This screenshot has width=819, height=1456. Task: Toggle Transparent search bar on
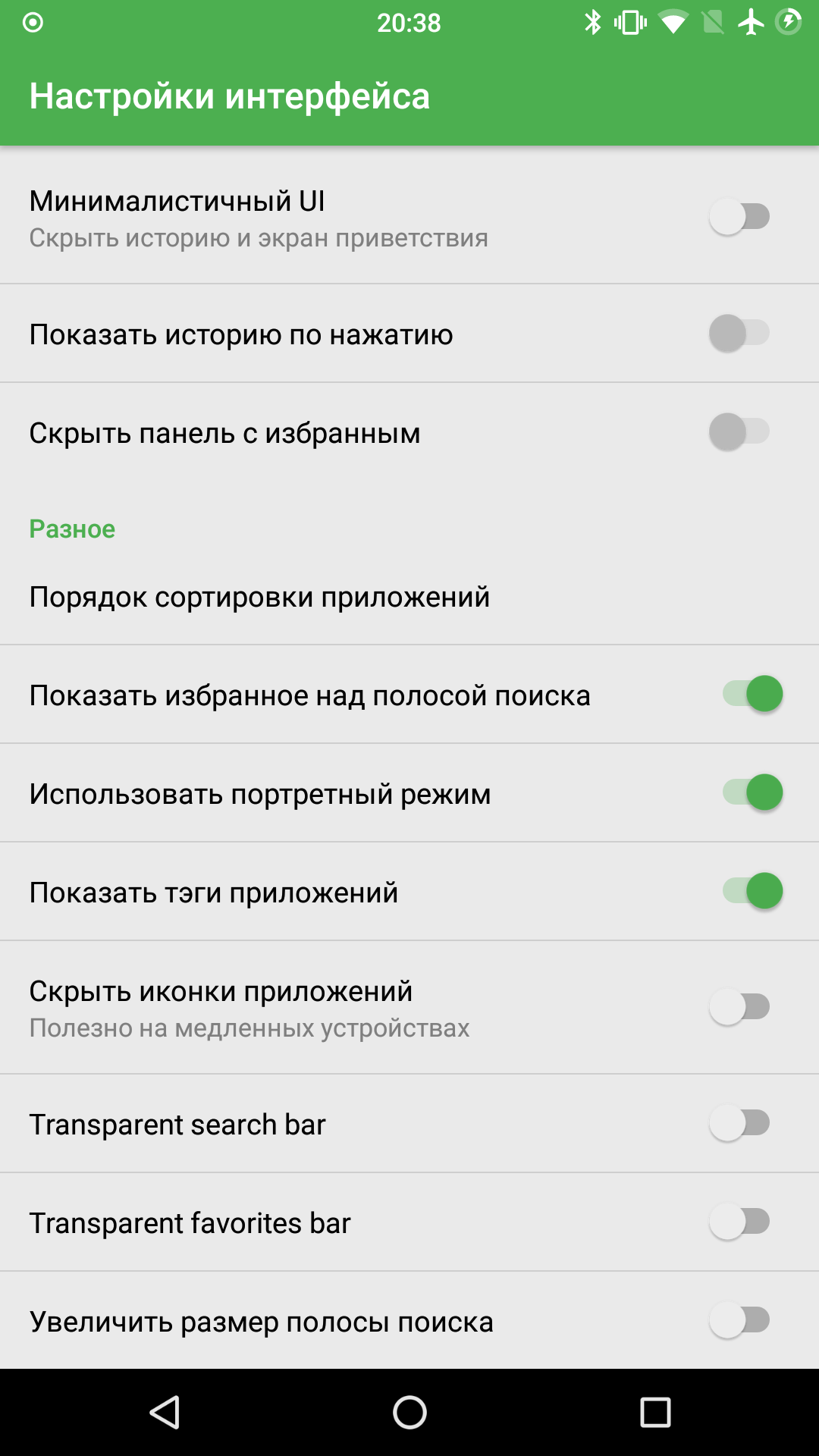click(x=740, y=1123)
